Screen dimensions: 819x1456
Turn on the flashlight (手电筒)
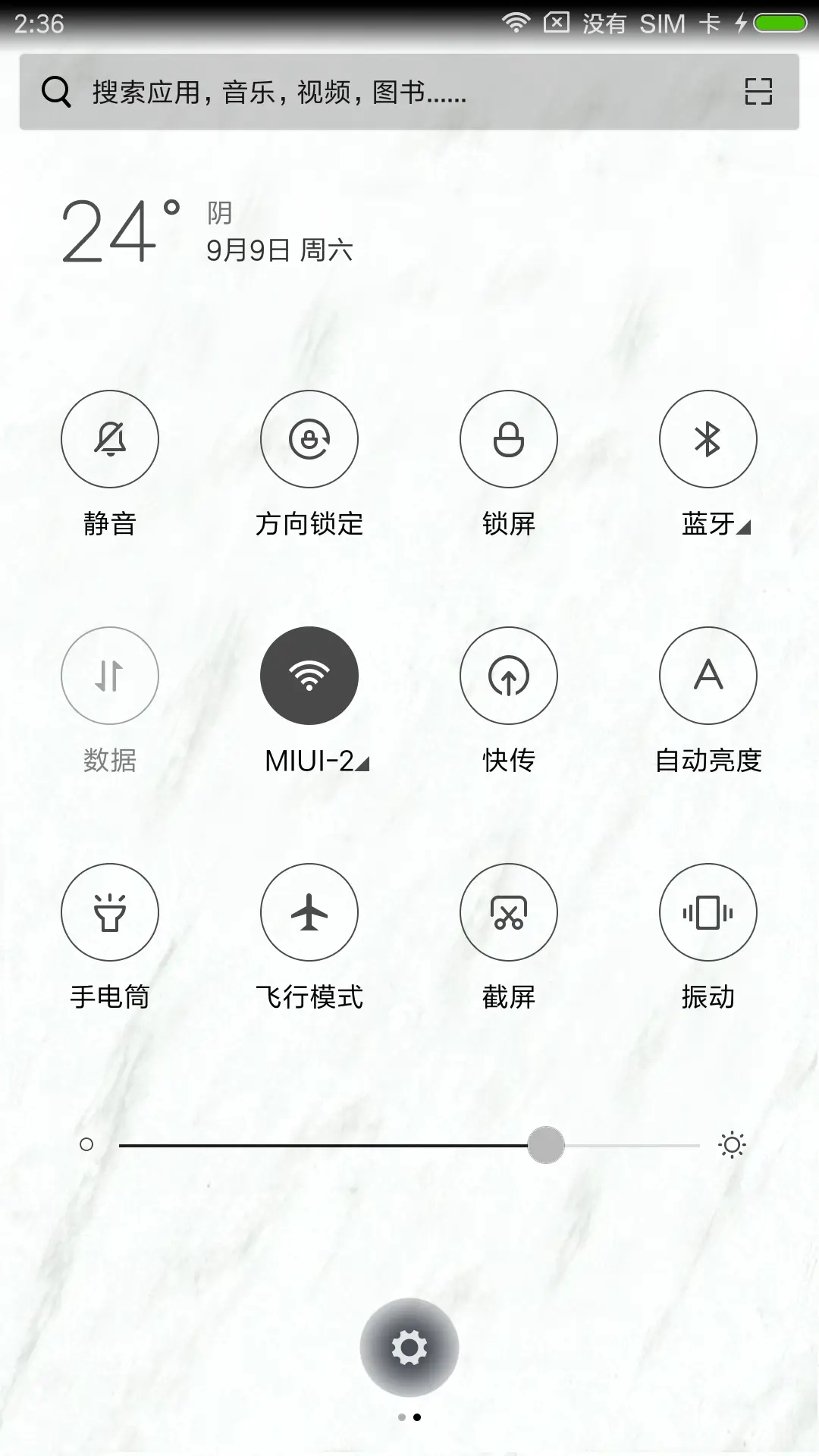[109, 912]
